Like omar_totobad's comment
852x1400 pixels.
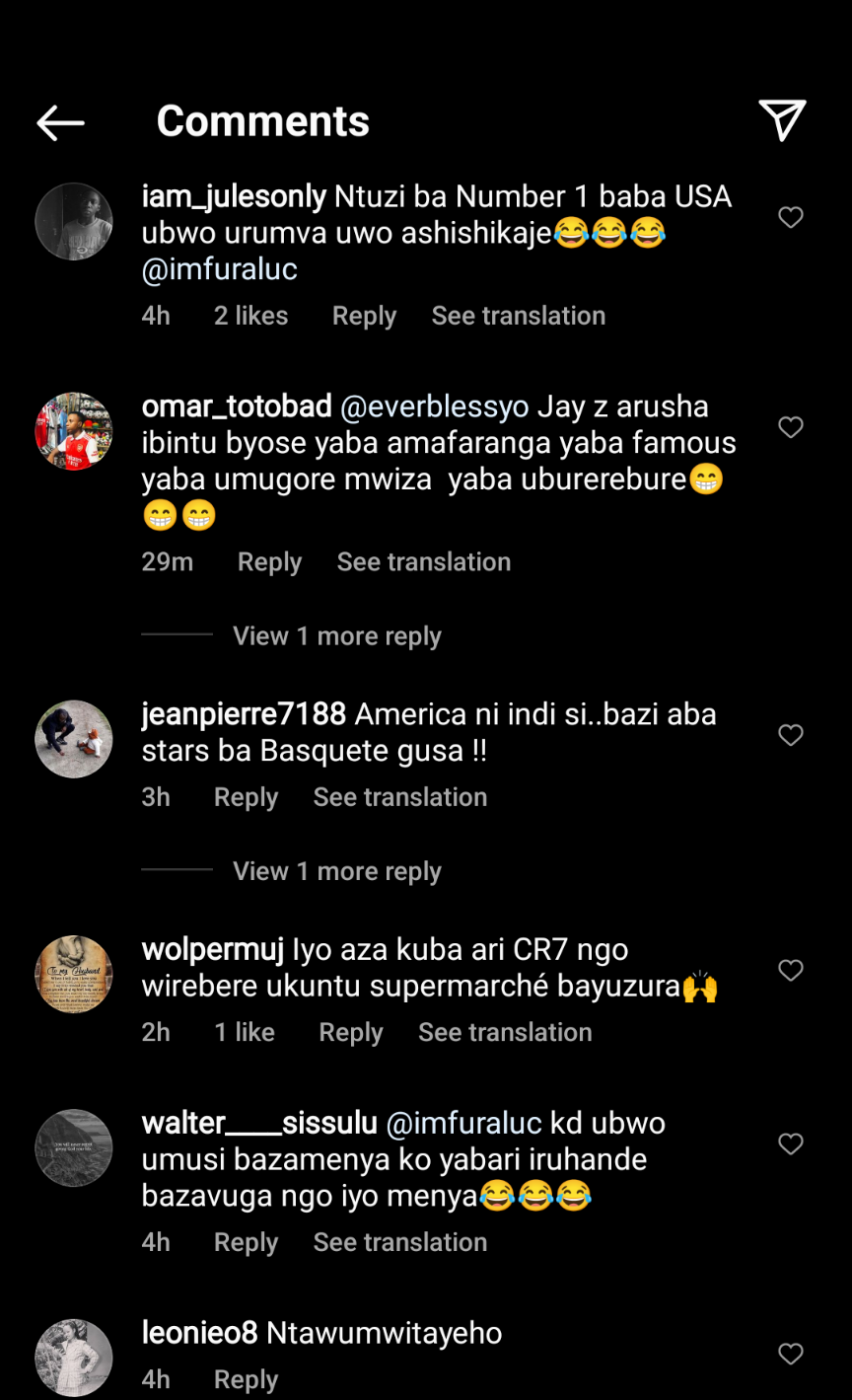[x=791, y=427]
